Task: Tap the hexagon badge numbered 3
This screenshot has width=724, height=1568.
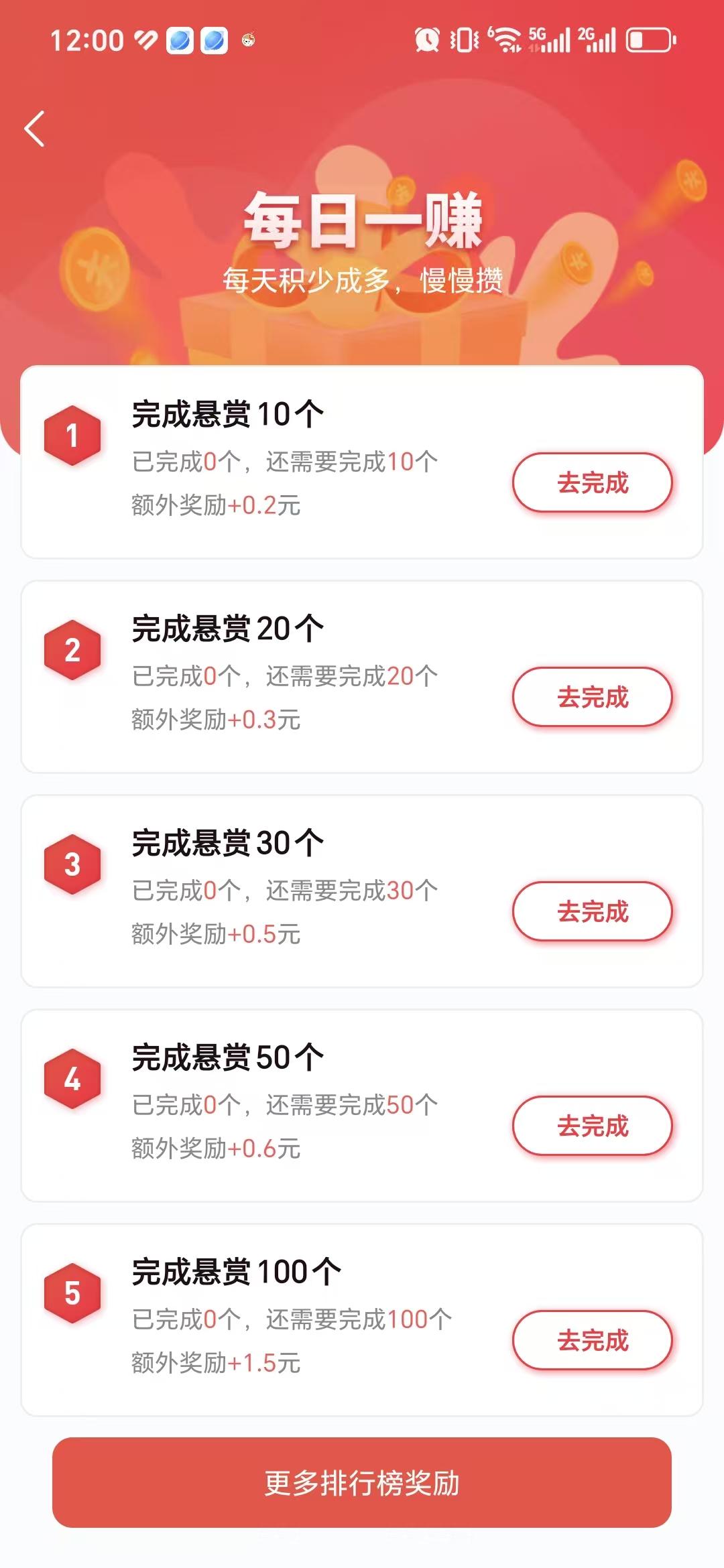Action: 72,864
